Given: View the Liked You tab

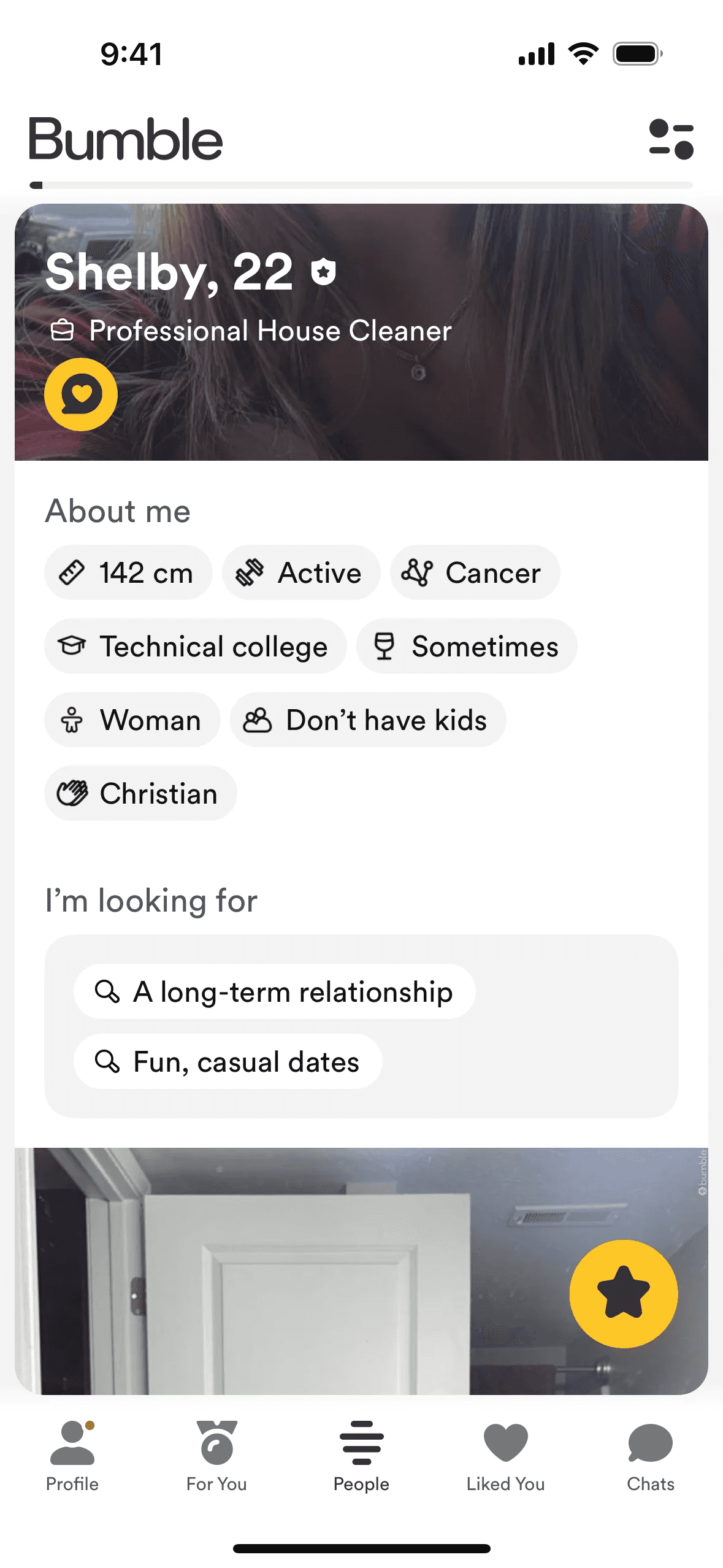Looking at the screenshot, I should coord(505,1455).
